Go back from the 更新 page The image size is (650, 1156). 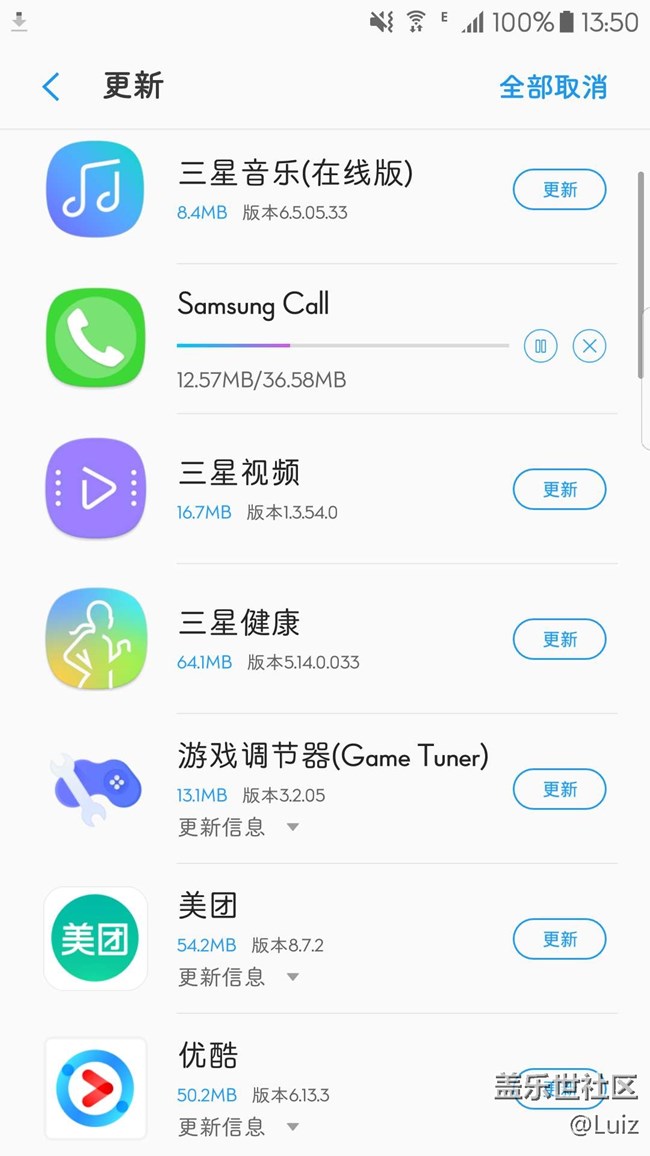click(51, 87)
